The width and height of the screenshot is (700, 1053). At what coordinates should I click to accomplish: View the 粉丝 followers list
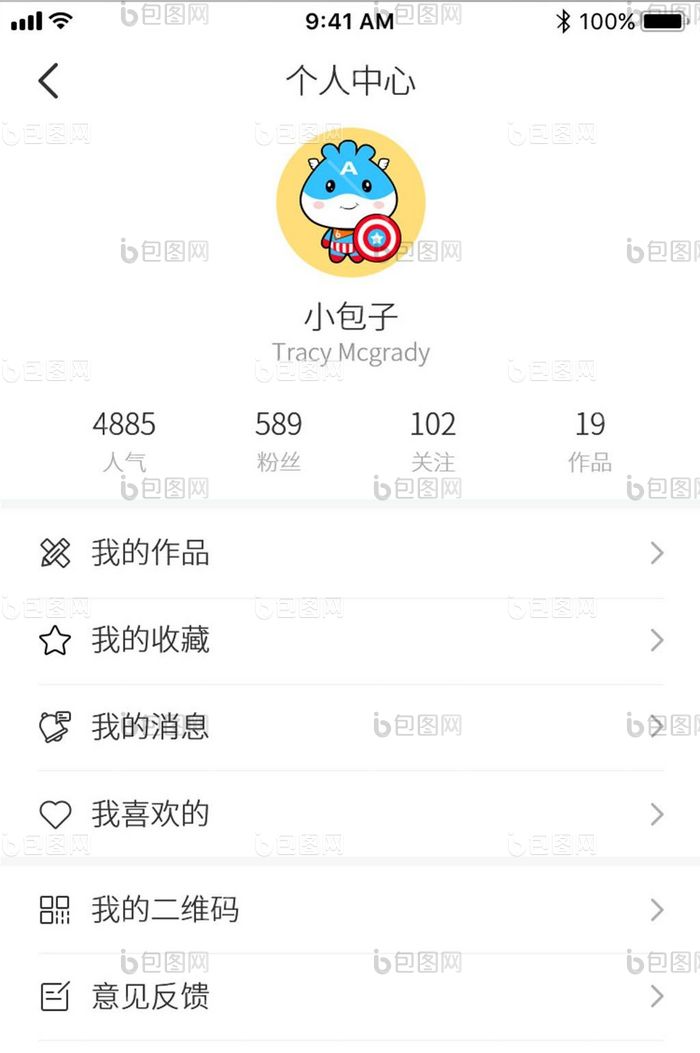point(278,439)
